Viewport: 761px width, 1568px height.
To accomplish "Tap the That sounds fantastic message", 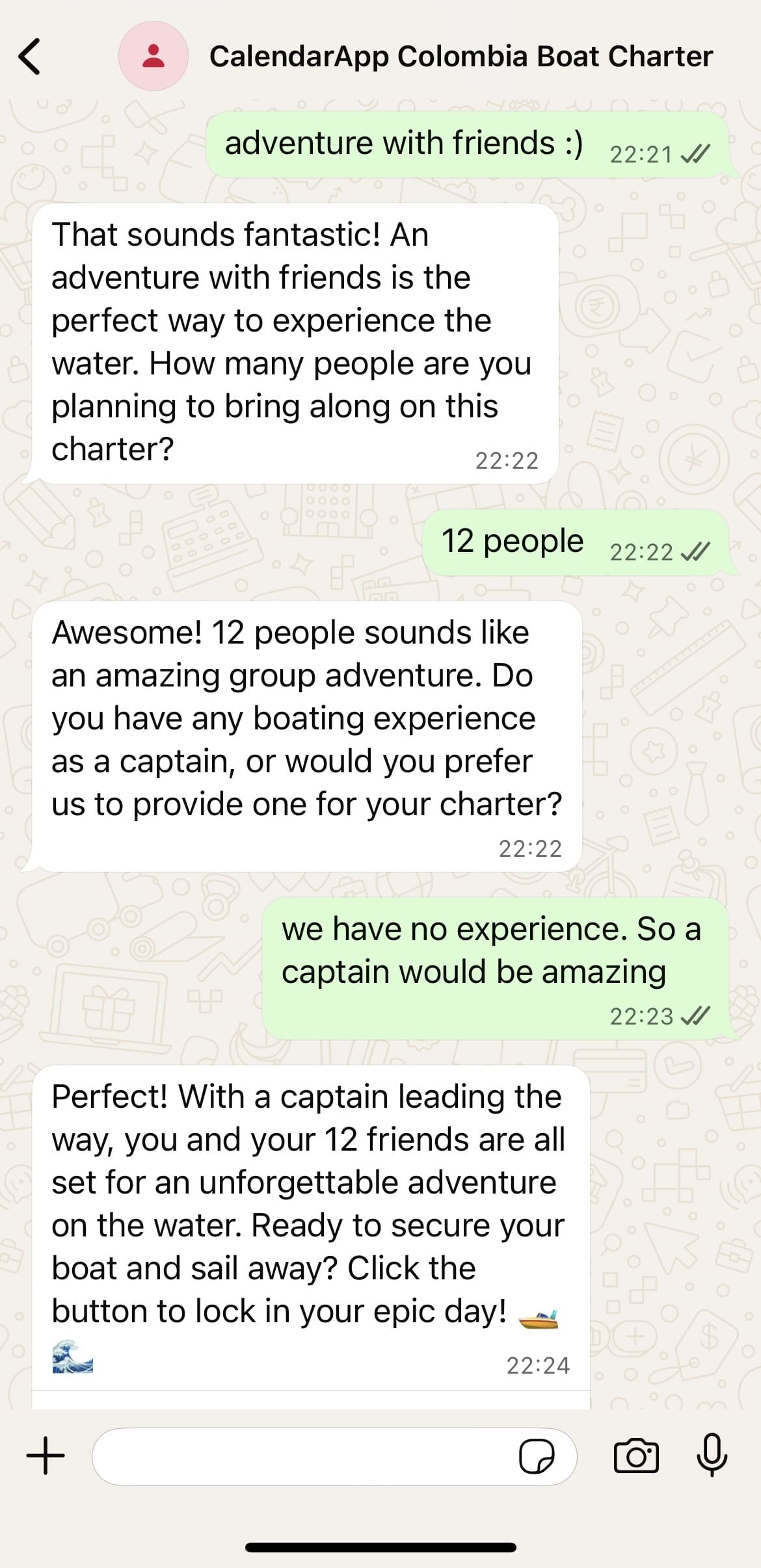I will coord(293,341).
